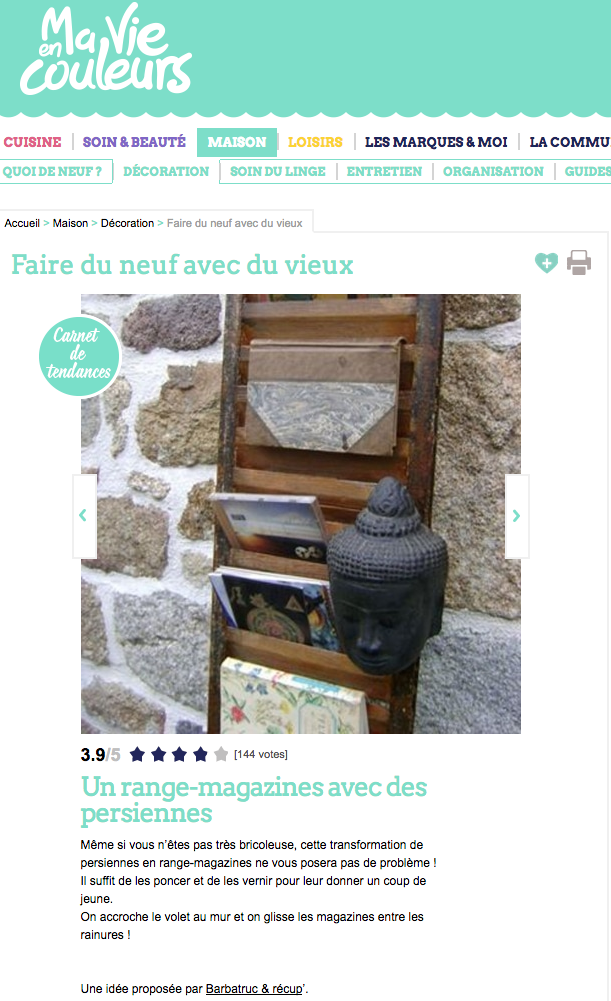Go to Soin du linge

point(278,171)
